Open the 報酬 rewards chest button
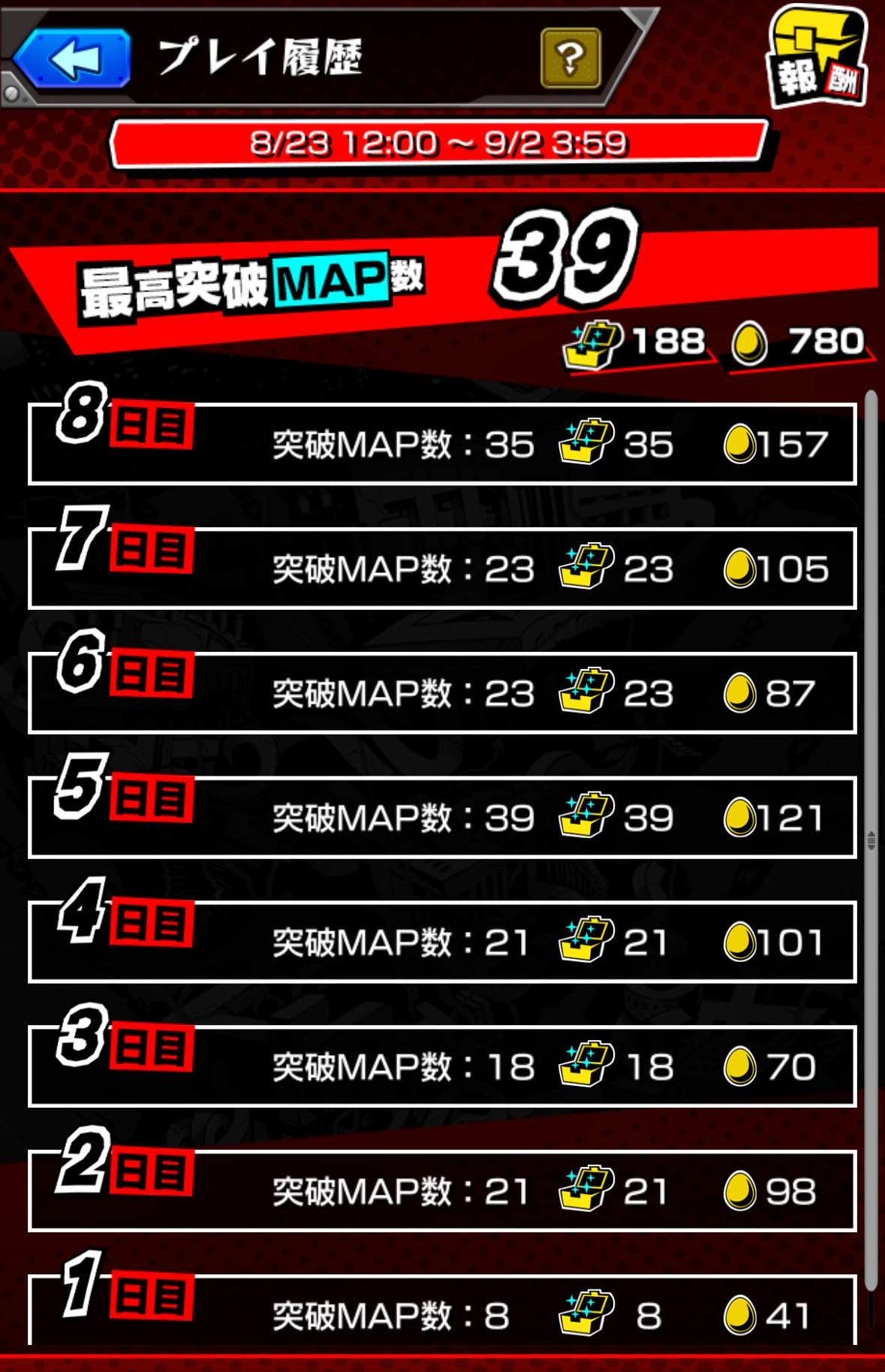 (x=817, y=58)
